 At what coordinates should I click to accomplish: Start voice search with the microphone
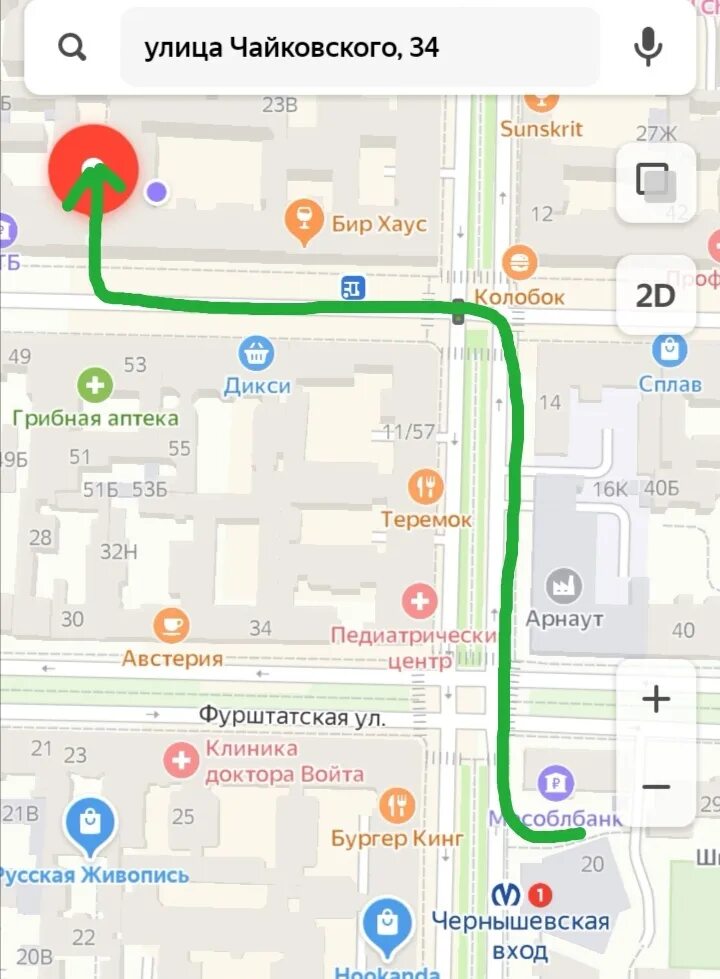tap(649, 47)
